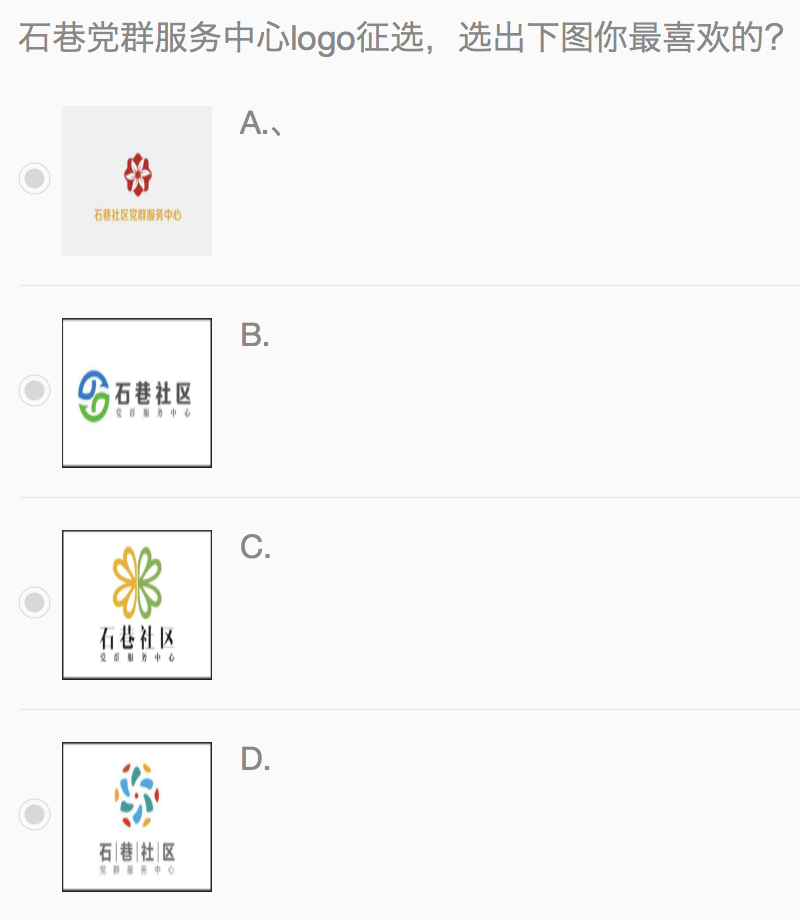The width and height of the screenshot is (800, 920).
Task: Choose option B's radio button
Action: [34, 390]
